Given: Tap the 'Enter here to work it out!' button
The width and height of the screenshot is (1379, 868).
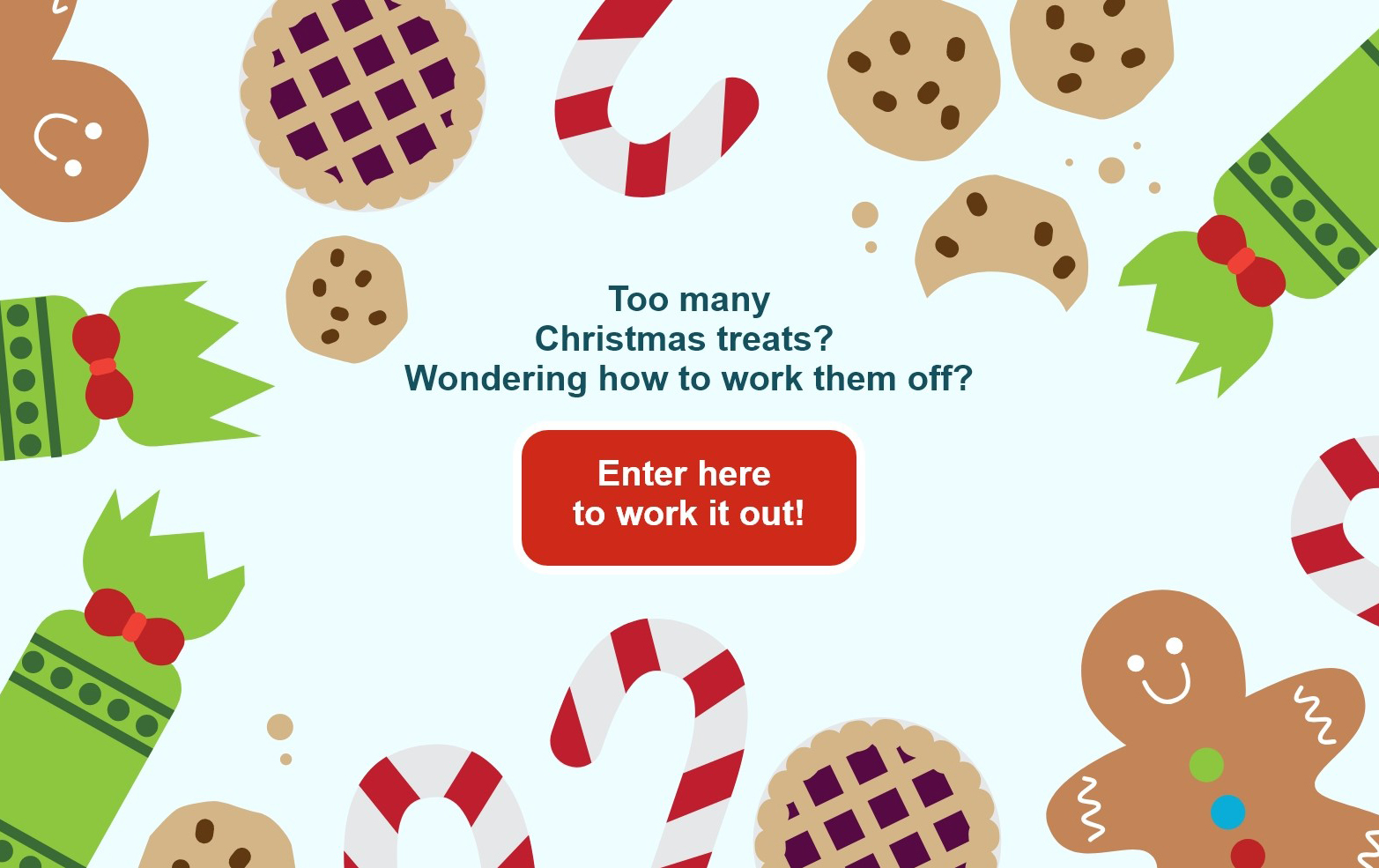Looking at the screenshot, I should (x=688, y=497).
